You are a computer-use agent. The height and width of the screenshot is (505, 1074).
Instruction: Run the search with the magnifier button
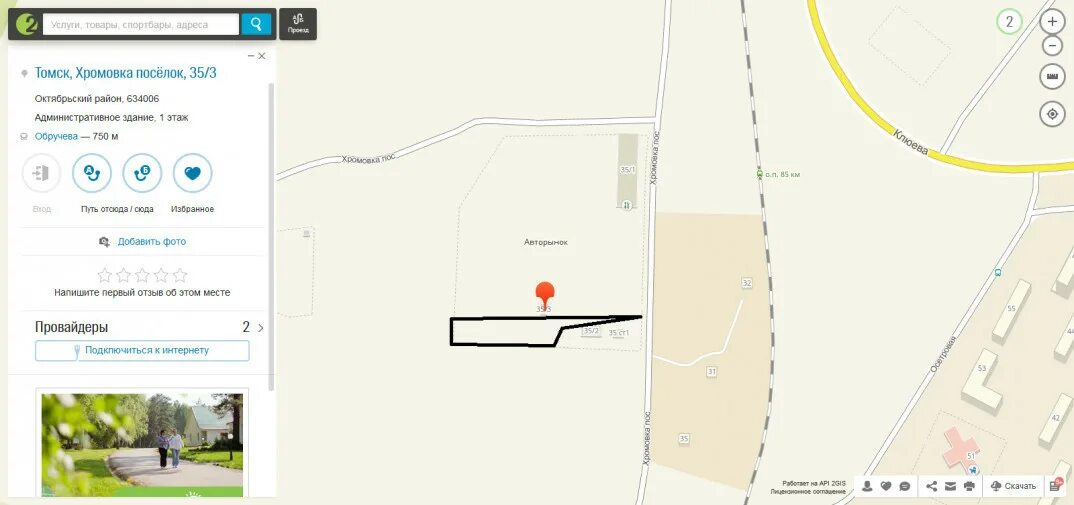[x=256, y=24]
